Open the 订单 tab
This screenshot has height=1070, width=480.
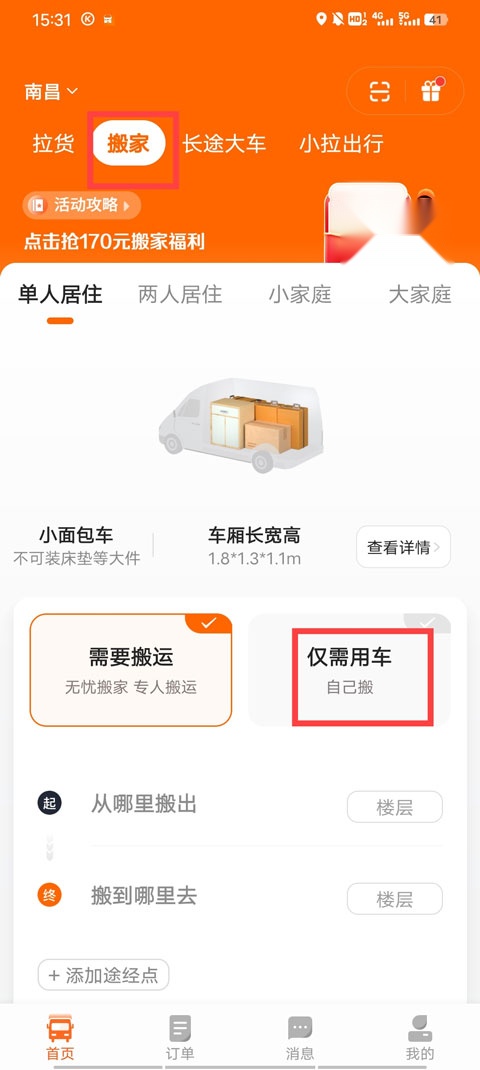[180, 1037]
